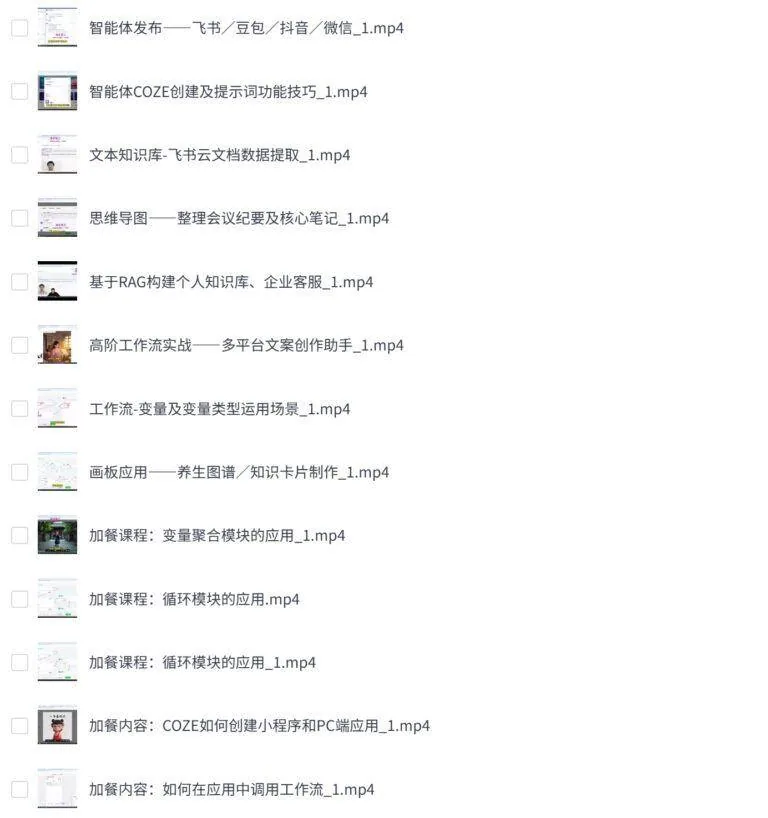This screenshot has width=768, height=818.
Task: Open 加餐内容：如何在应用中调用工作流_1.mp4
Action: pos(232,790)
